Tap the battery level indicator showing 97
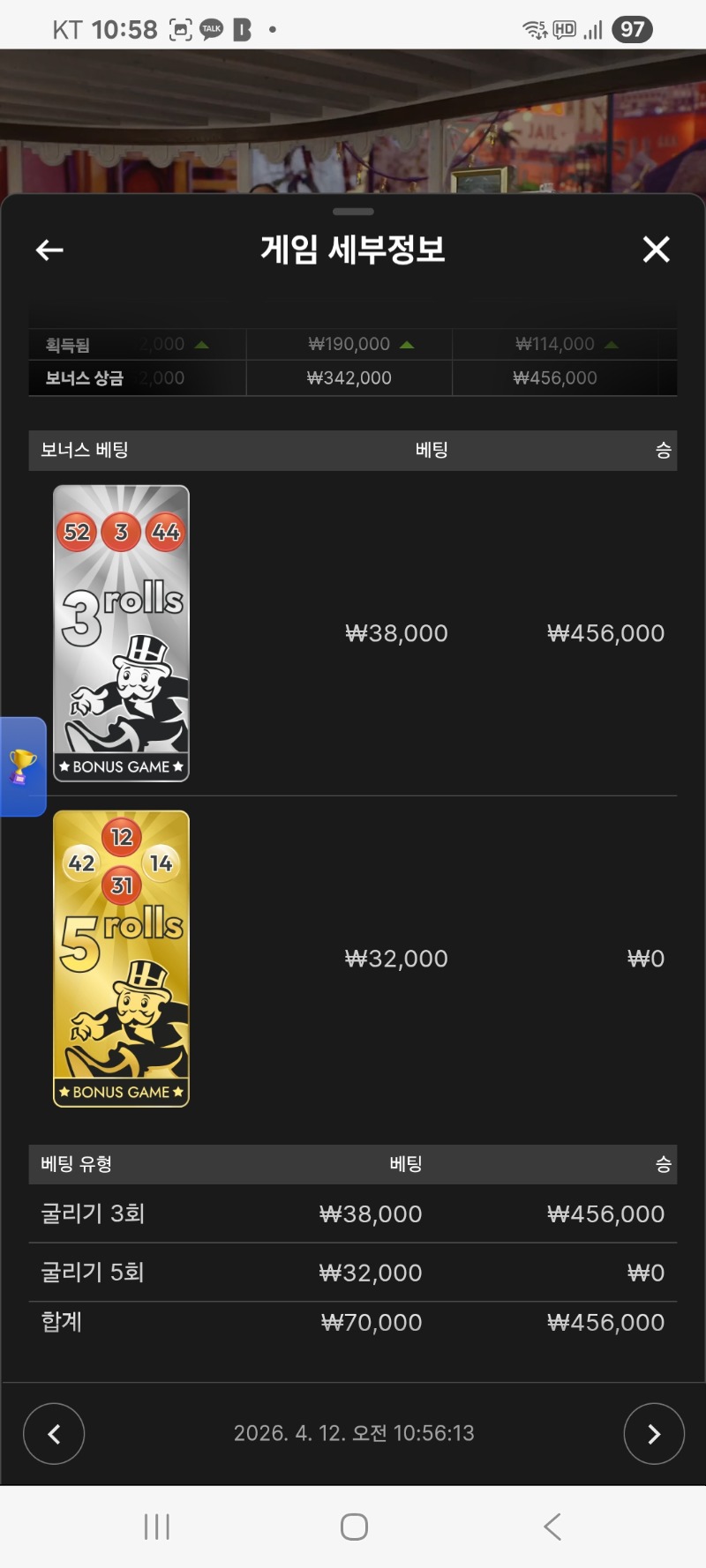Image resolution: width=706 pixels, height=1568 pixels. (630, 28)
